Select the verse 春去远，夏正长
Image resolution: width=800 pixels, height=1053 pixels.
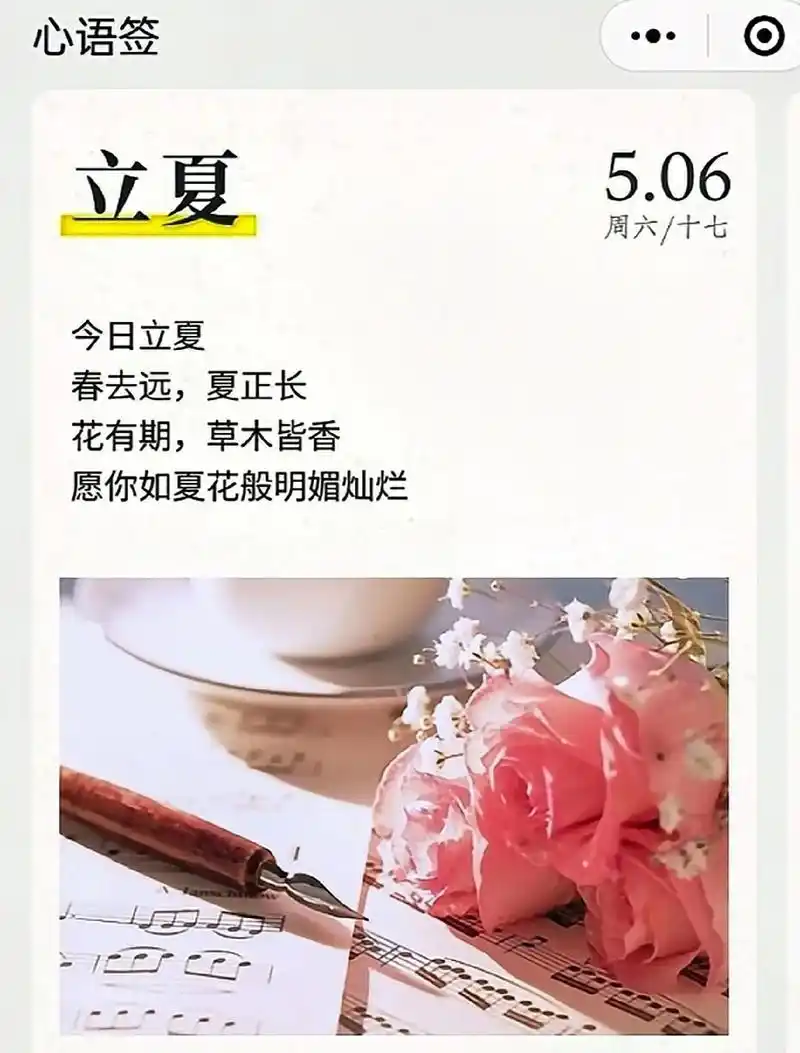pyautogui.click(x=190, y=386)
